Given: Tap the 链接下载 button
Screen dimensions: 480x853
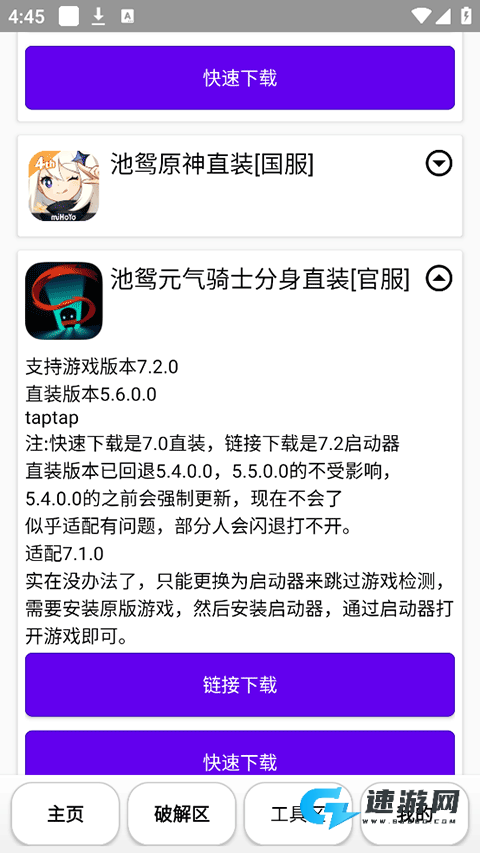Looking at the screenshot, I should pyautogui.click(x=240, y=684).
